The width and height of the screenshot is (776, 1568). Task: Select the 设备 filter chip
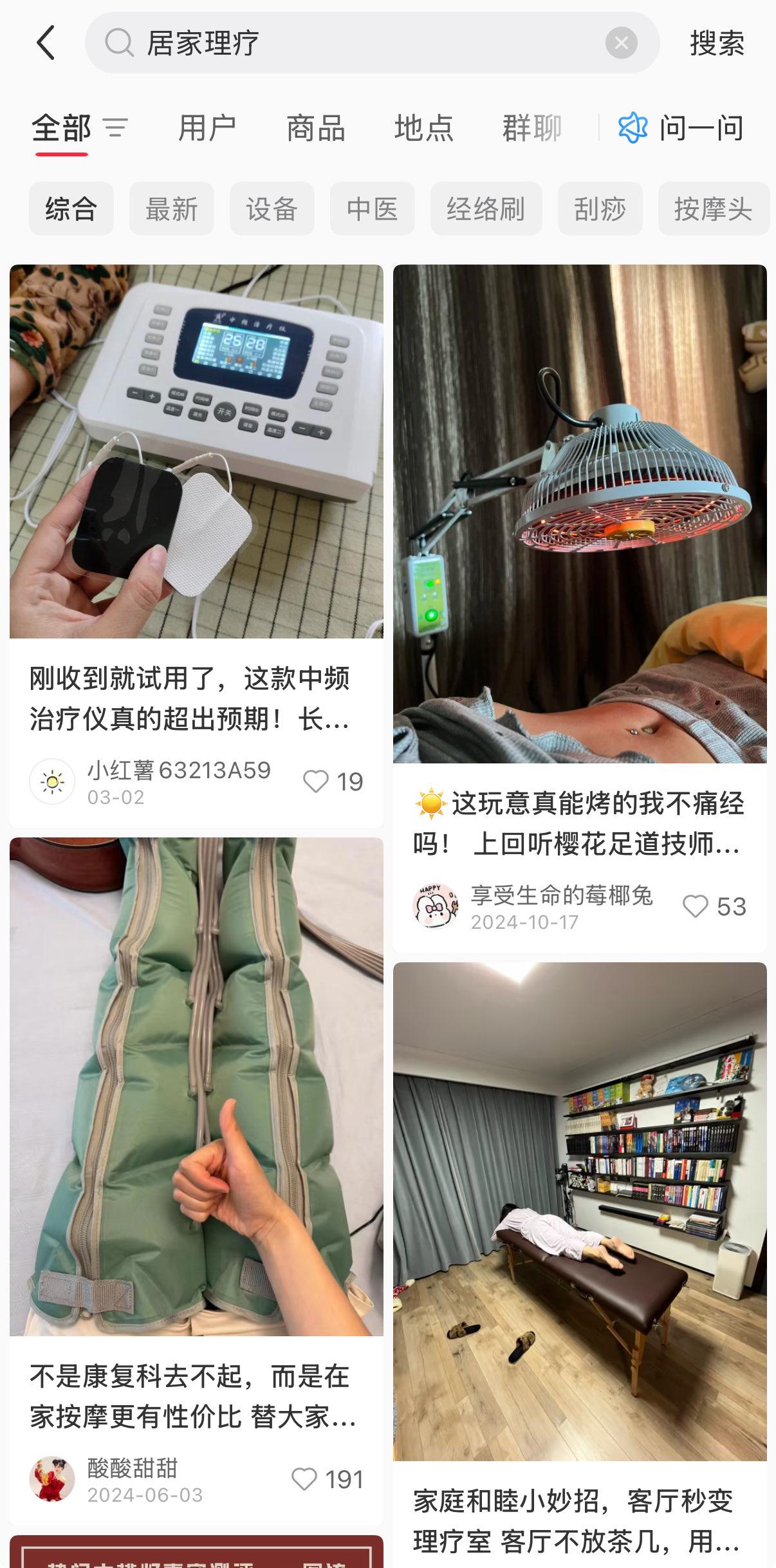pyautogui.click(x=272, y=209)
